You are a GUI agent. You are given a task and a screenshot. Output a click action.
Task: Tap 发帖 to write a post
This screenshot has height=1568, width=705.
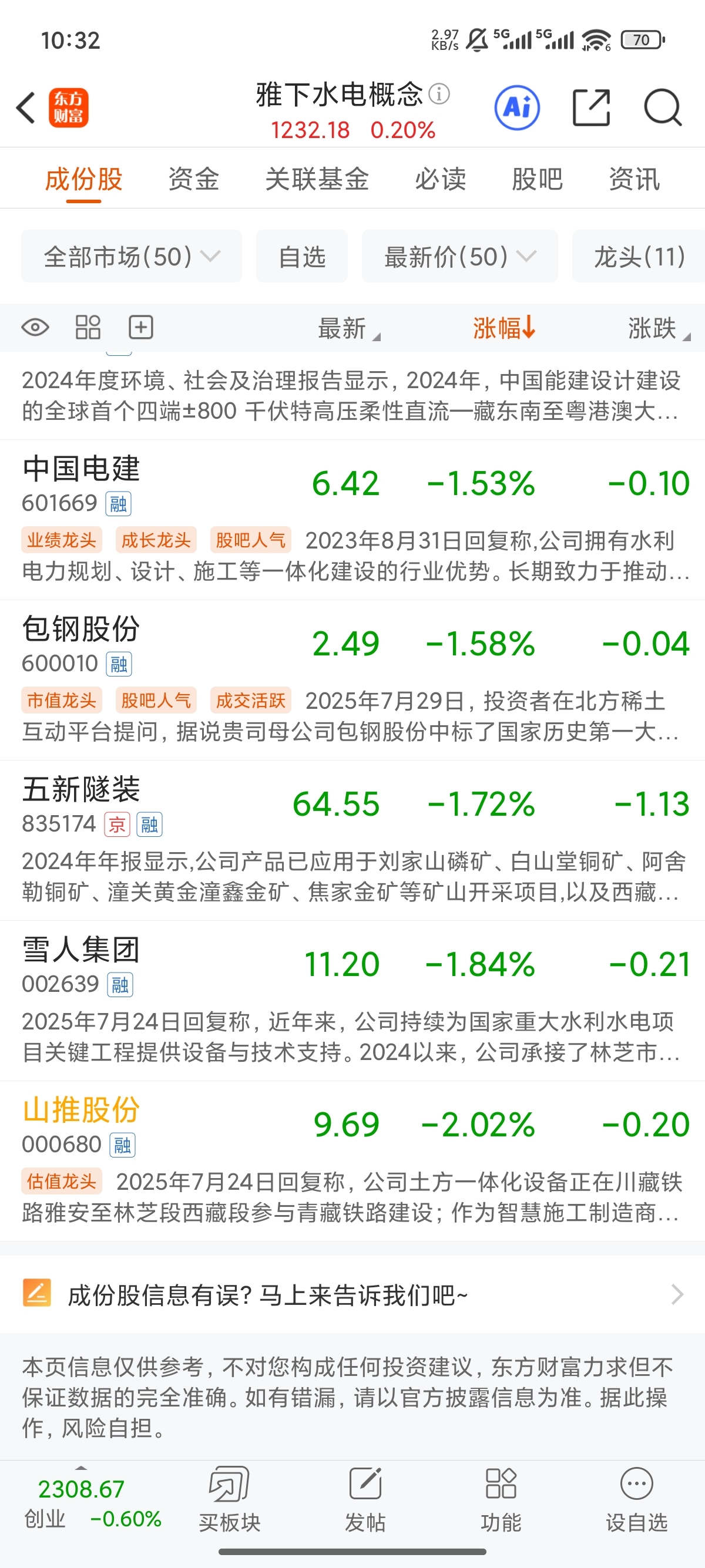[365, 1500]
